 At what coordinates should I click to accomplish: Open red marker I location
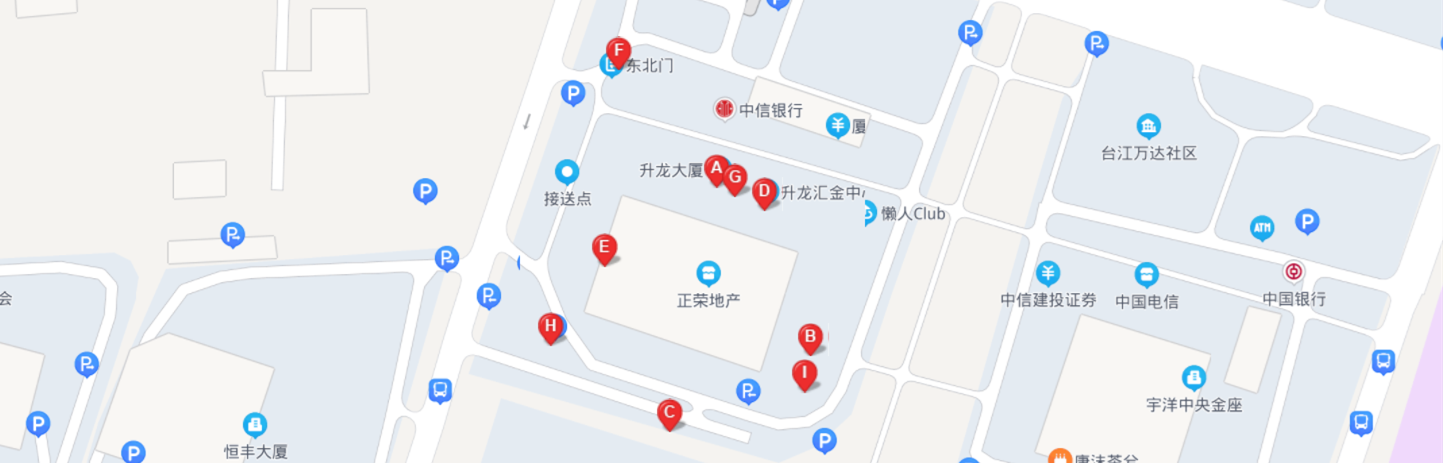point(804,374)
